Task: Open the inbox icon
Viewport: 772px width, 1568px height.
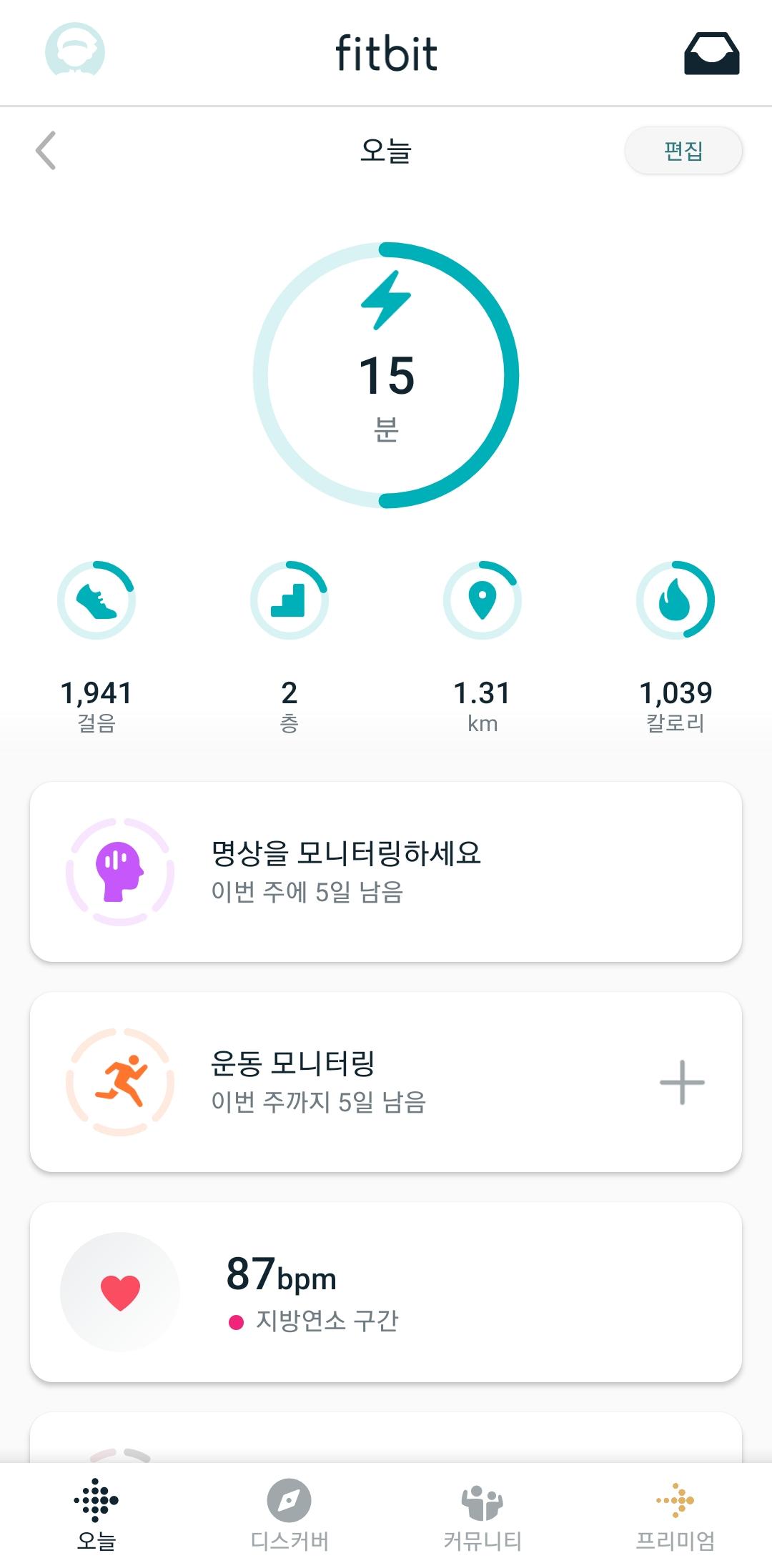Action: tap(711, 54)
